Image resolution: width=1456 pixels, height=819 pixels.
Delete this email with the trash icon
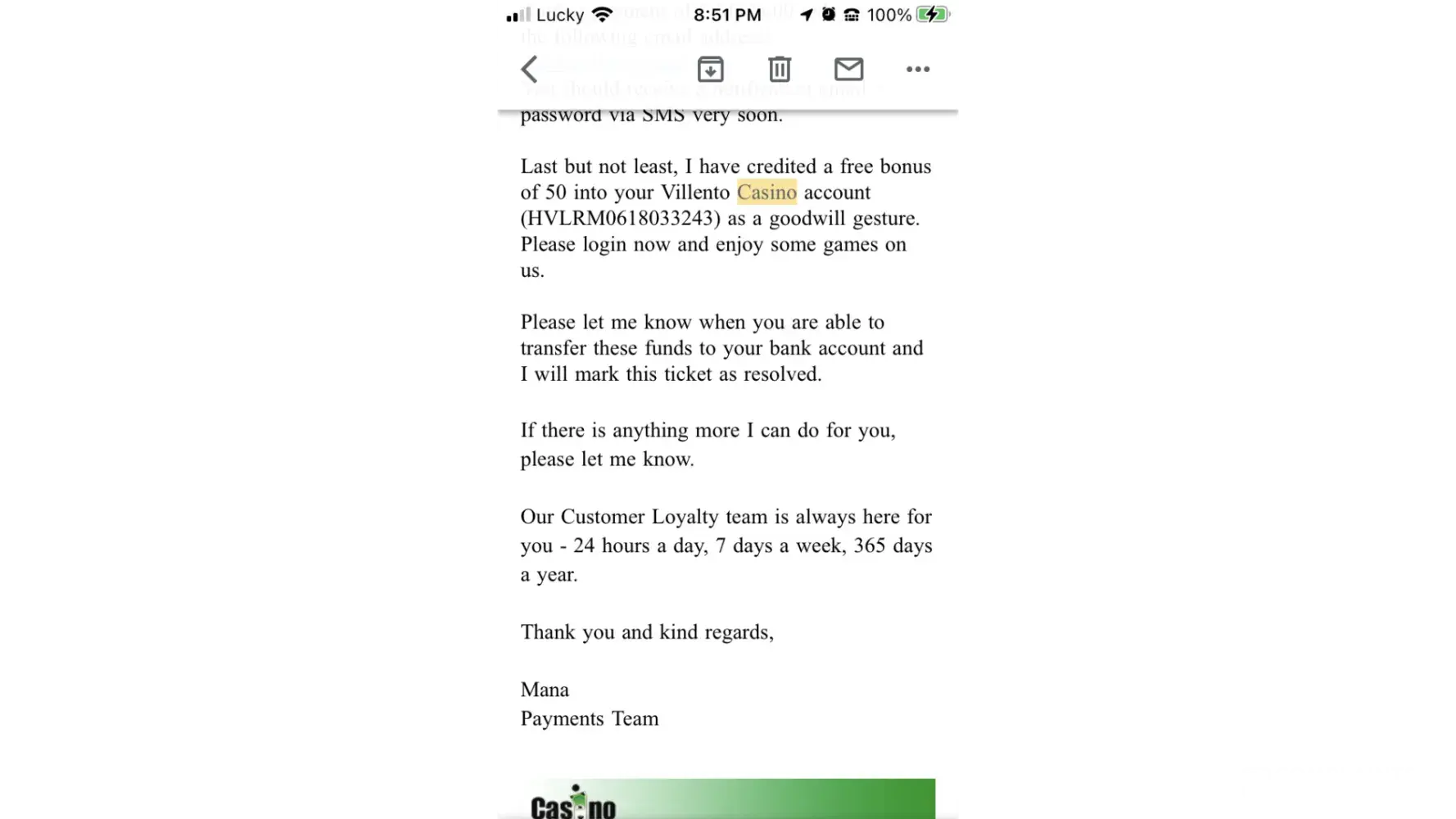point(780,70)
